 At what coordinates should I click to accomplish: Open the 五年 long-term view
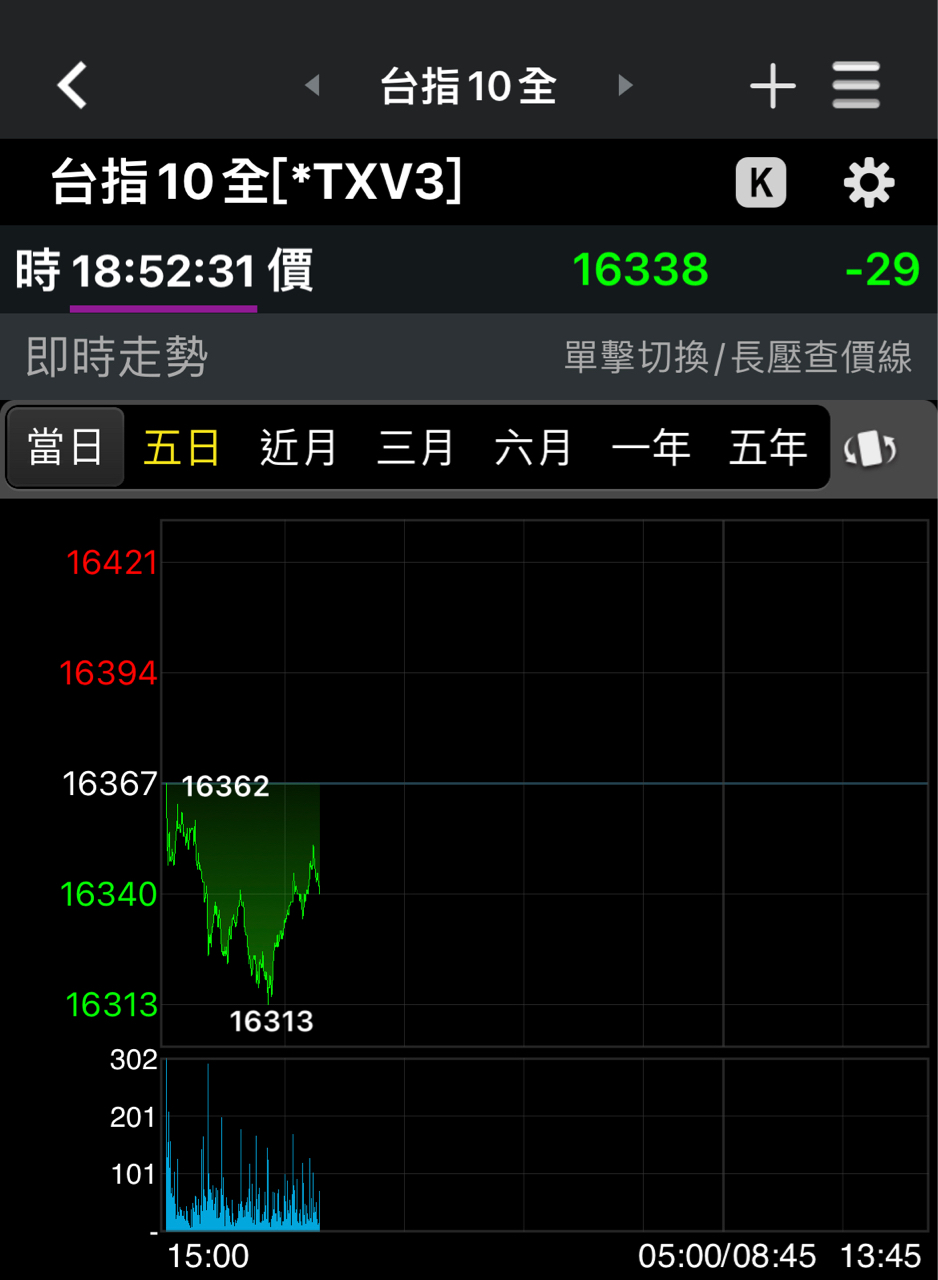(768, 448)
